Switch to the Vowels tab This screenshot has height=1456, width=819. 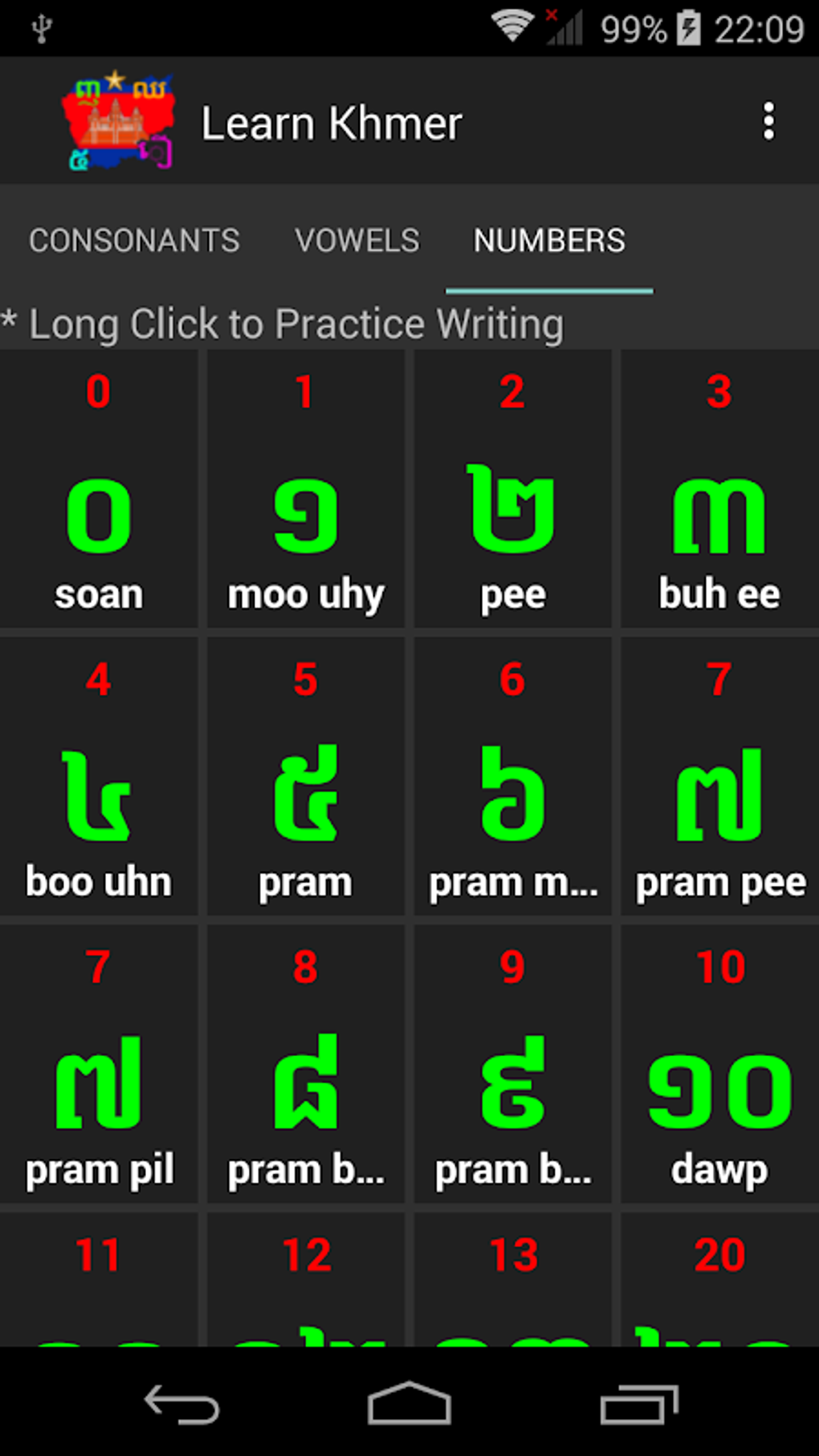[357, 240]
